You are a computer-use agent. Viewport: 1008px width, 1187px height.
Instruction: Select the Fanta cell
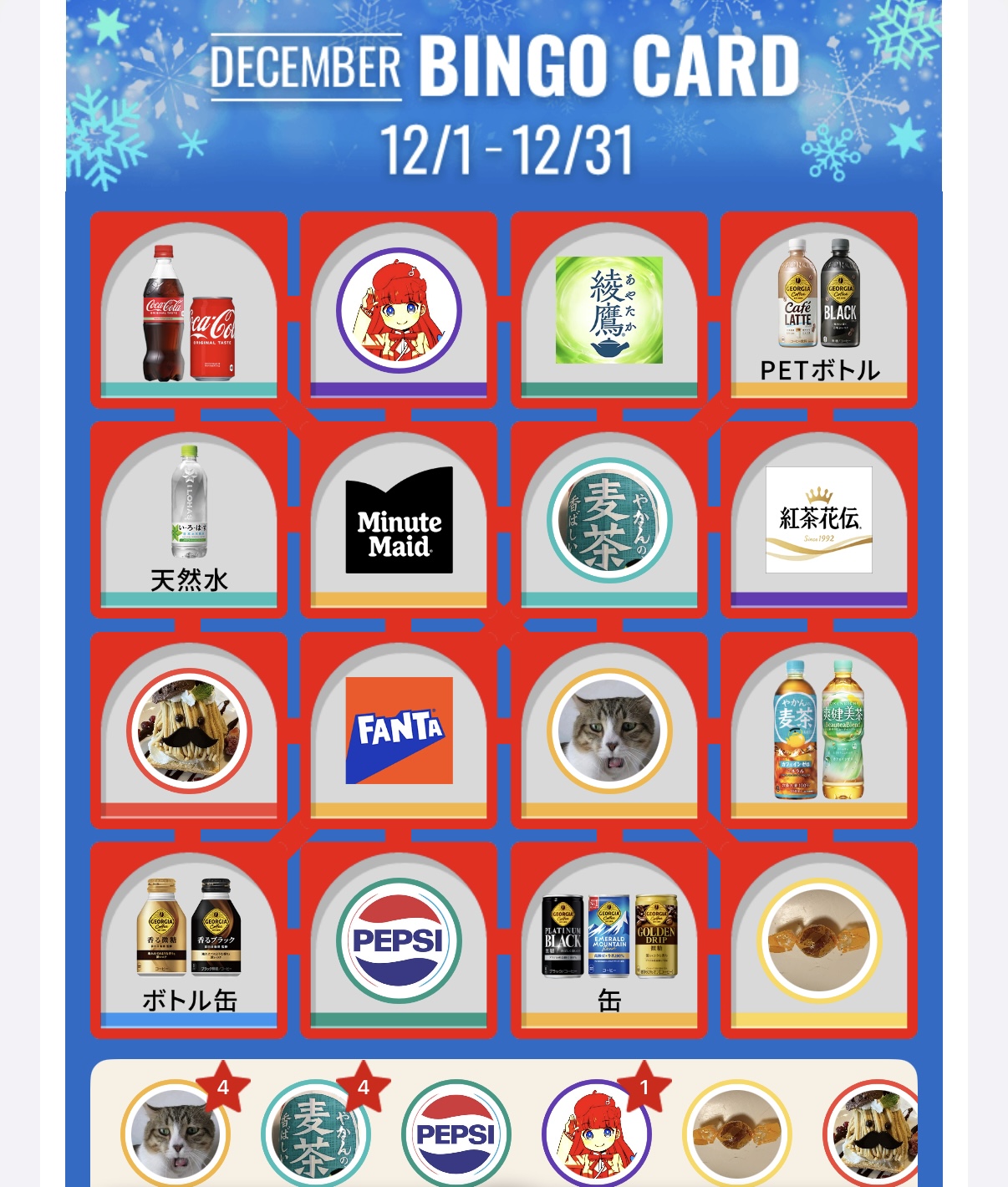(400, 731)
